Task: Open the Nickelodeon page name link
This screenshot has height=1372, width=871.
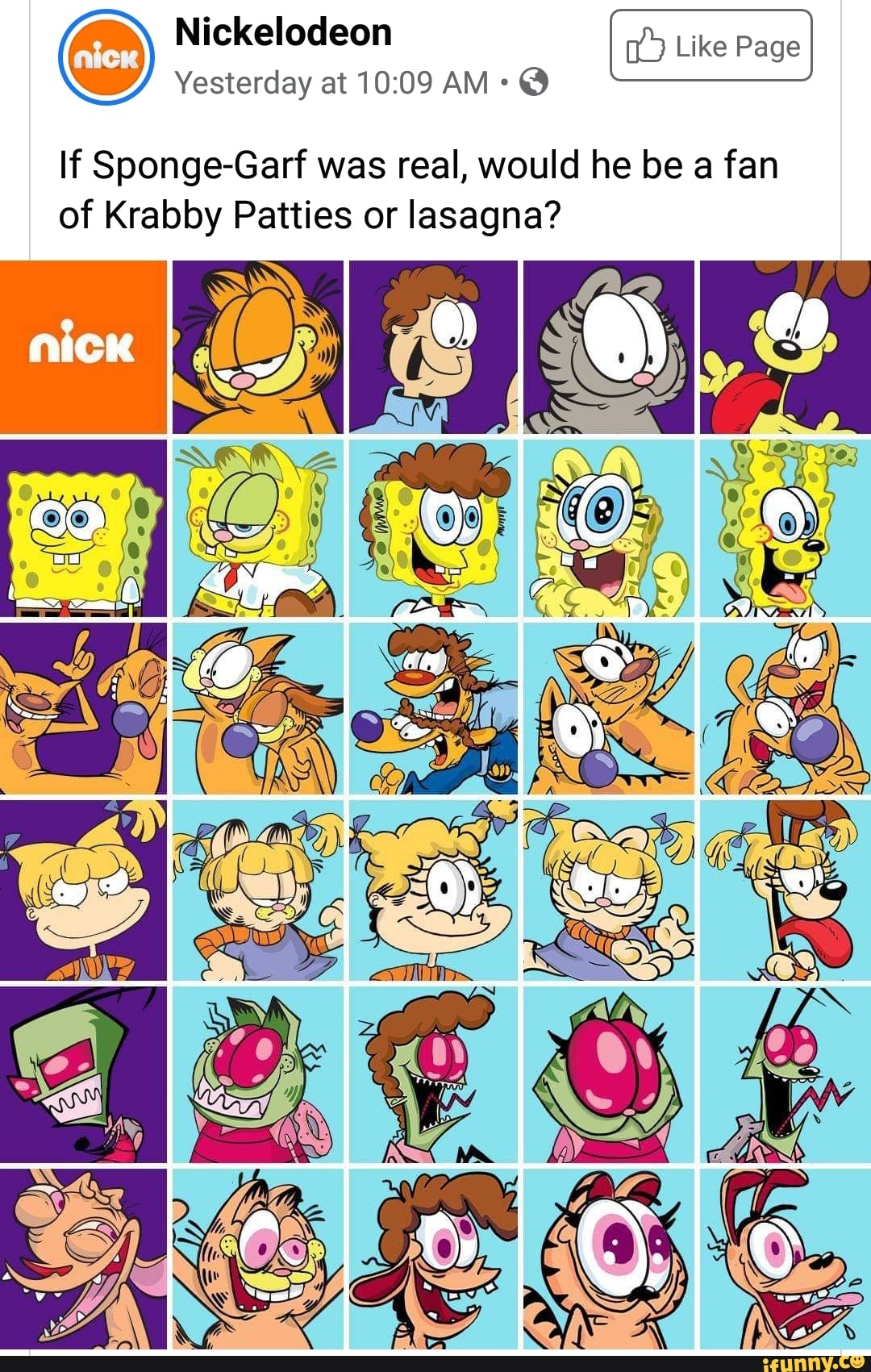Action: click(284, 32)
